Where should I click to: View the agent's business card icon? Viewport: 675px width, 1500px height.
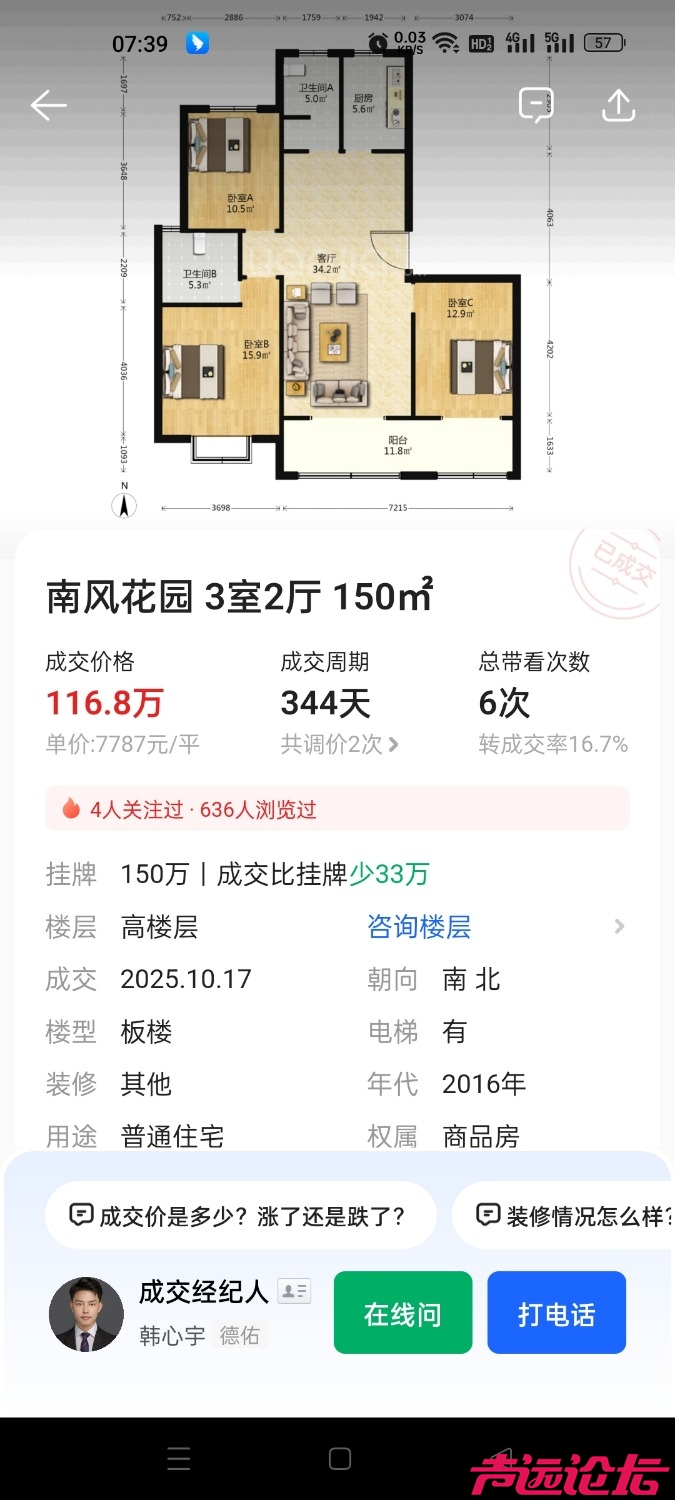tap(294, 1292)
